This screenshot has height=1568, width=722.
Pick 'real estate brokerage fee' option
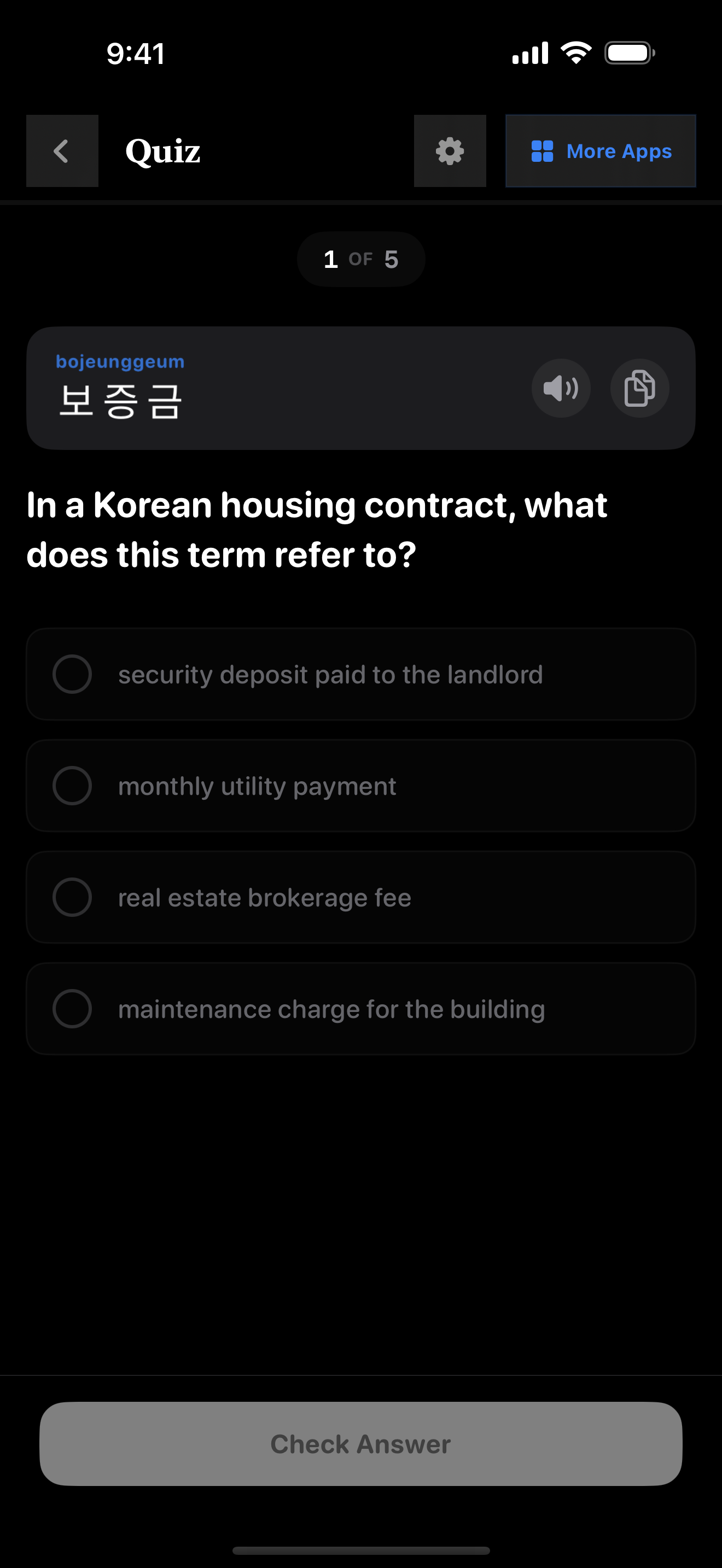pyautogui.click(x=360, y=897)
